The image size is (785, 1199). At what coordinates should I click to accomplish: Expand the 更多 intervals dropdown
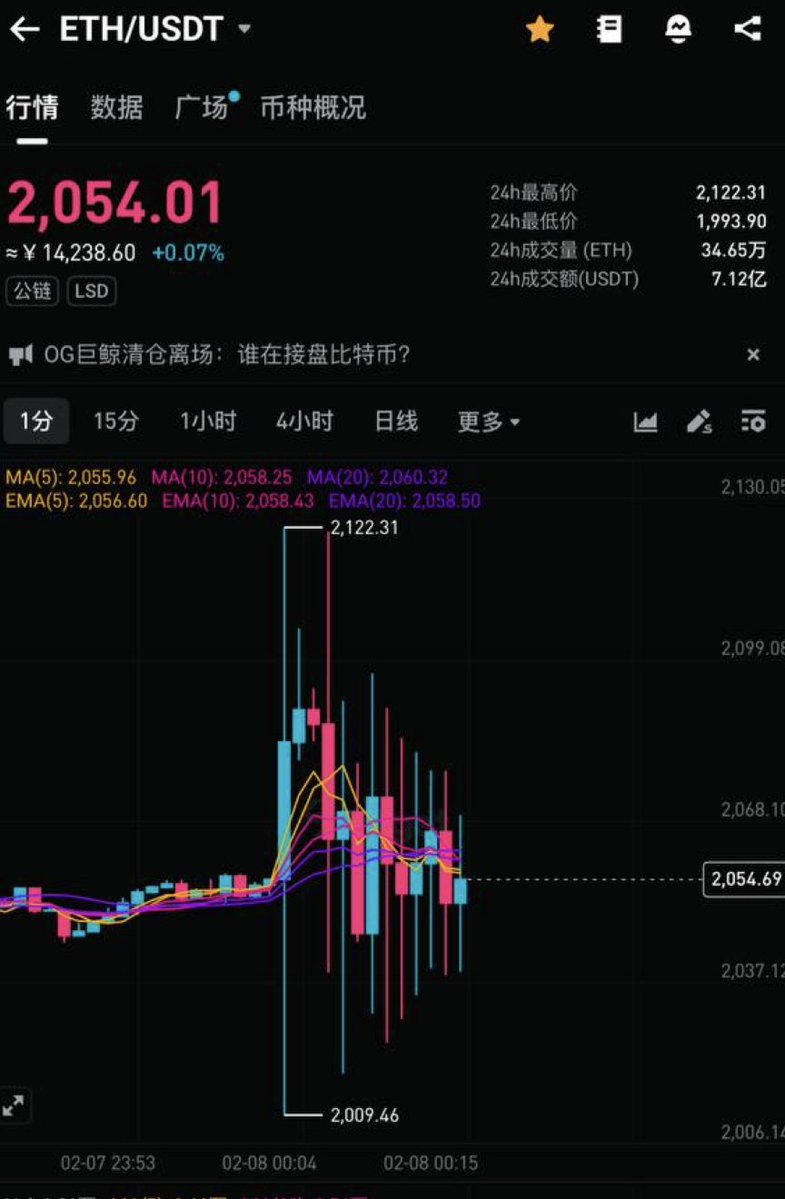click(x=488, y=421)
